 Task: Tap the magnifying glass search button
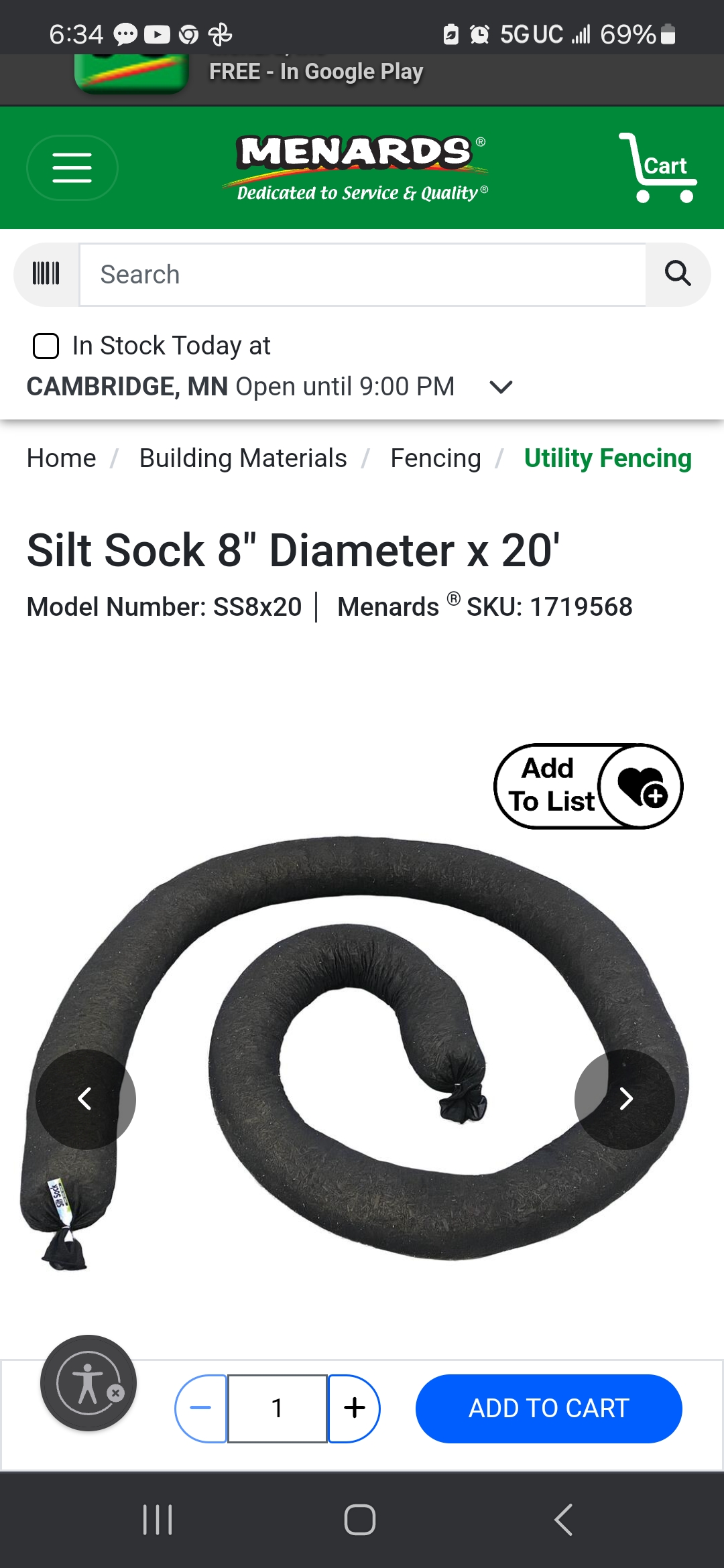coord(678,274)
